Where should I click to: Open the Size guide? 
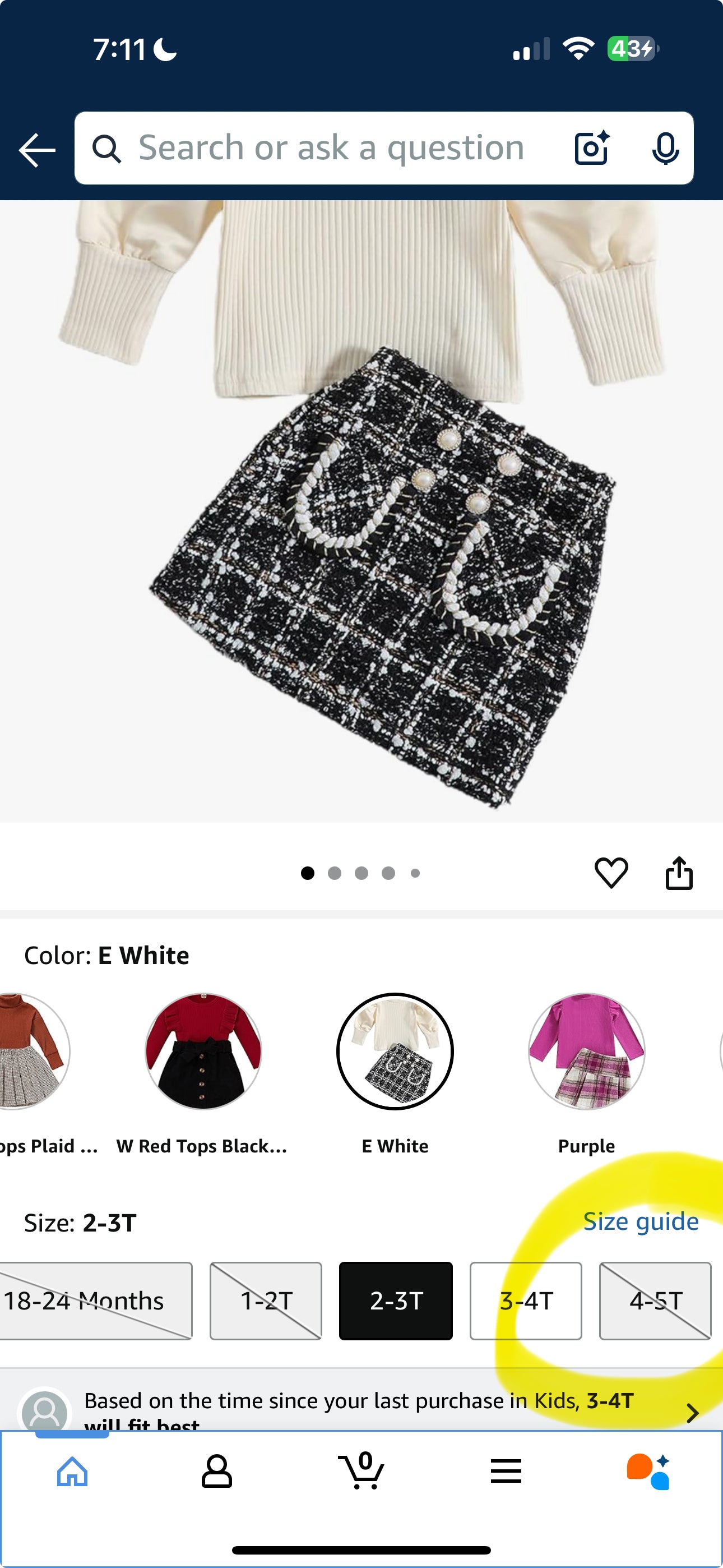pos(640,1221)
